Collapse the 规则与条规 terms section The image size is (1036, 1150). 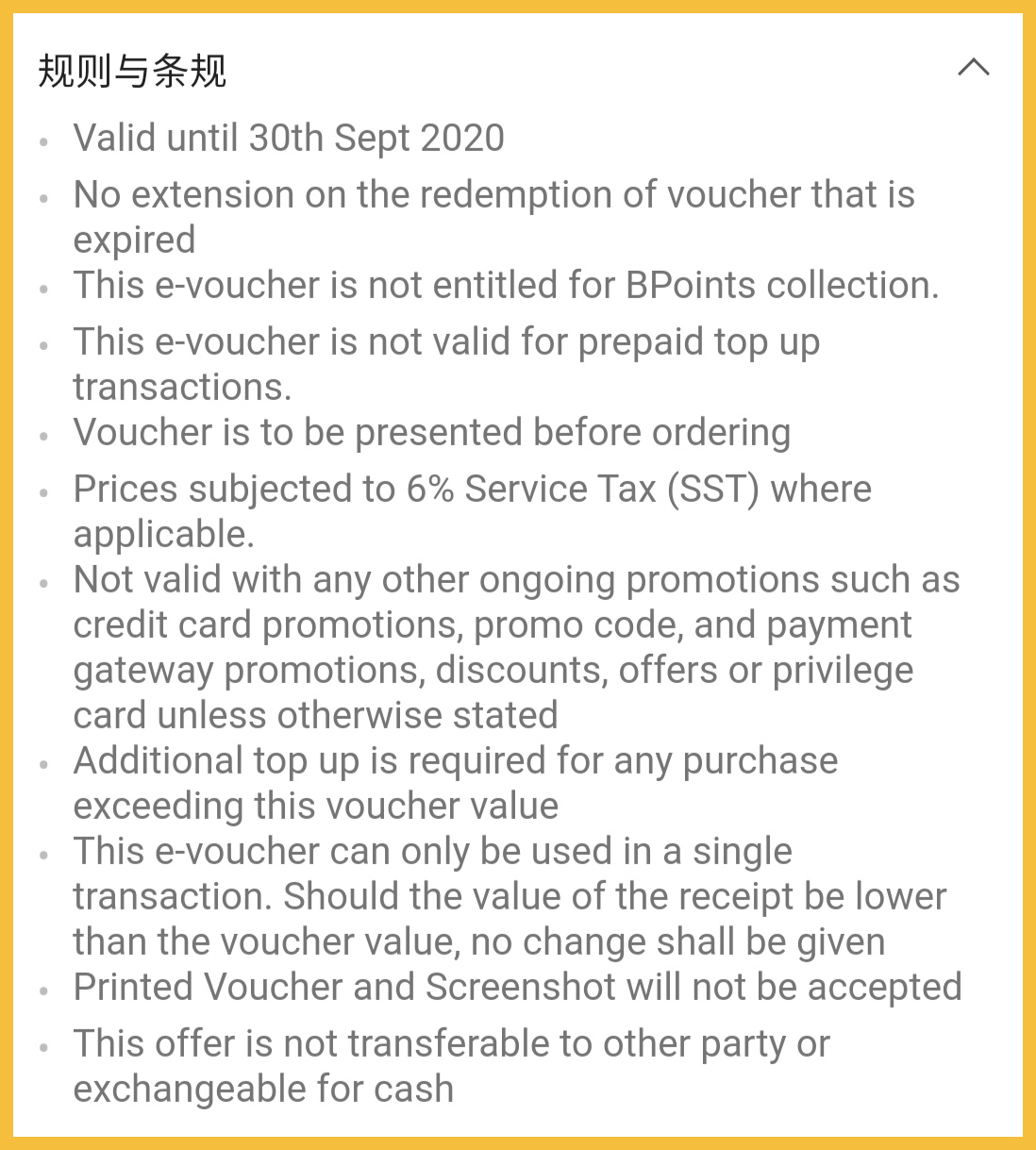pyautogui.click(x=973, y=68)
